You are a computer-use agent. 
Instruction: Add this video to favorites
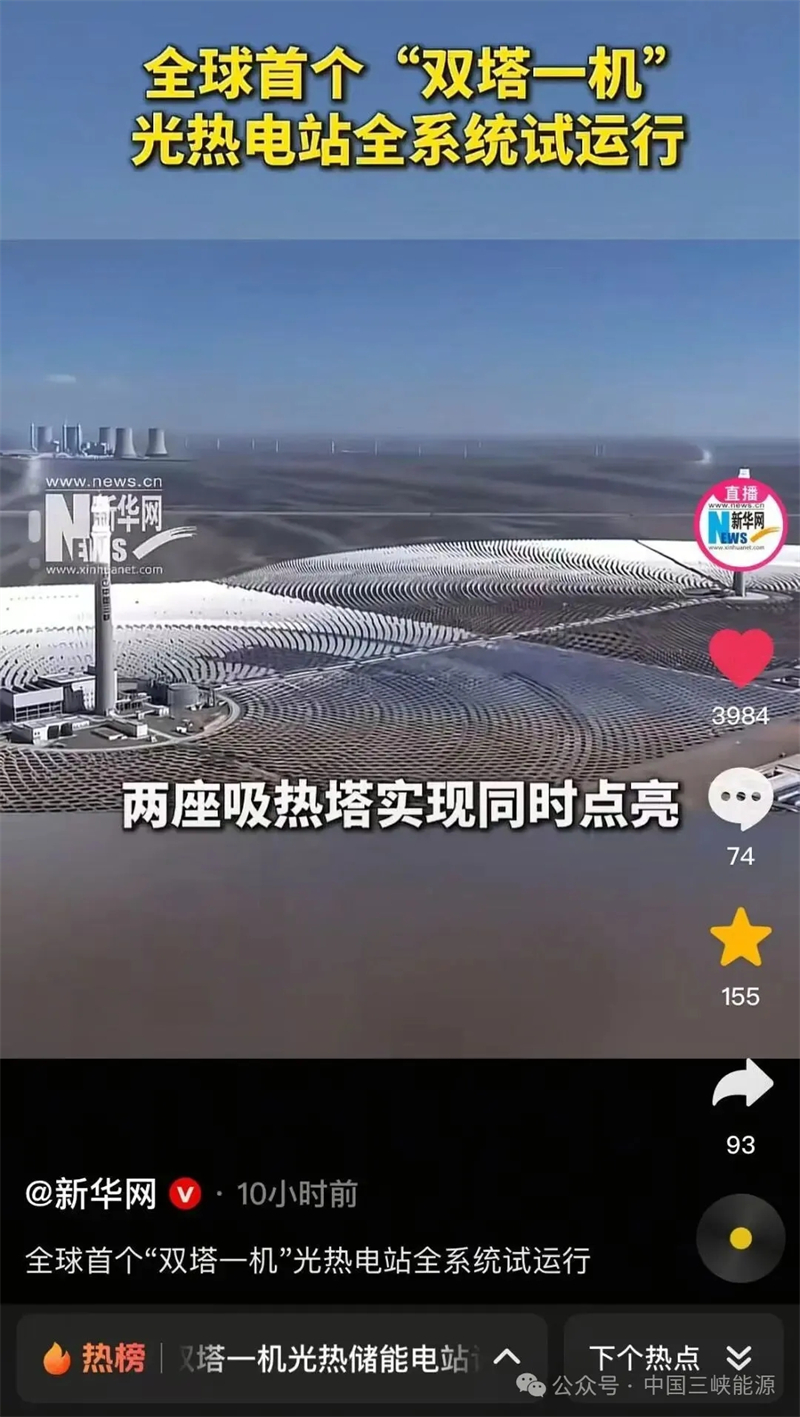(x=741, y=938)
